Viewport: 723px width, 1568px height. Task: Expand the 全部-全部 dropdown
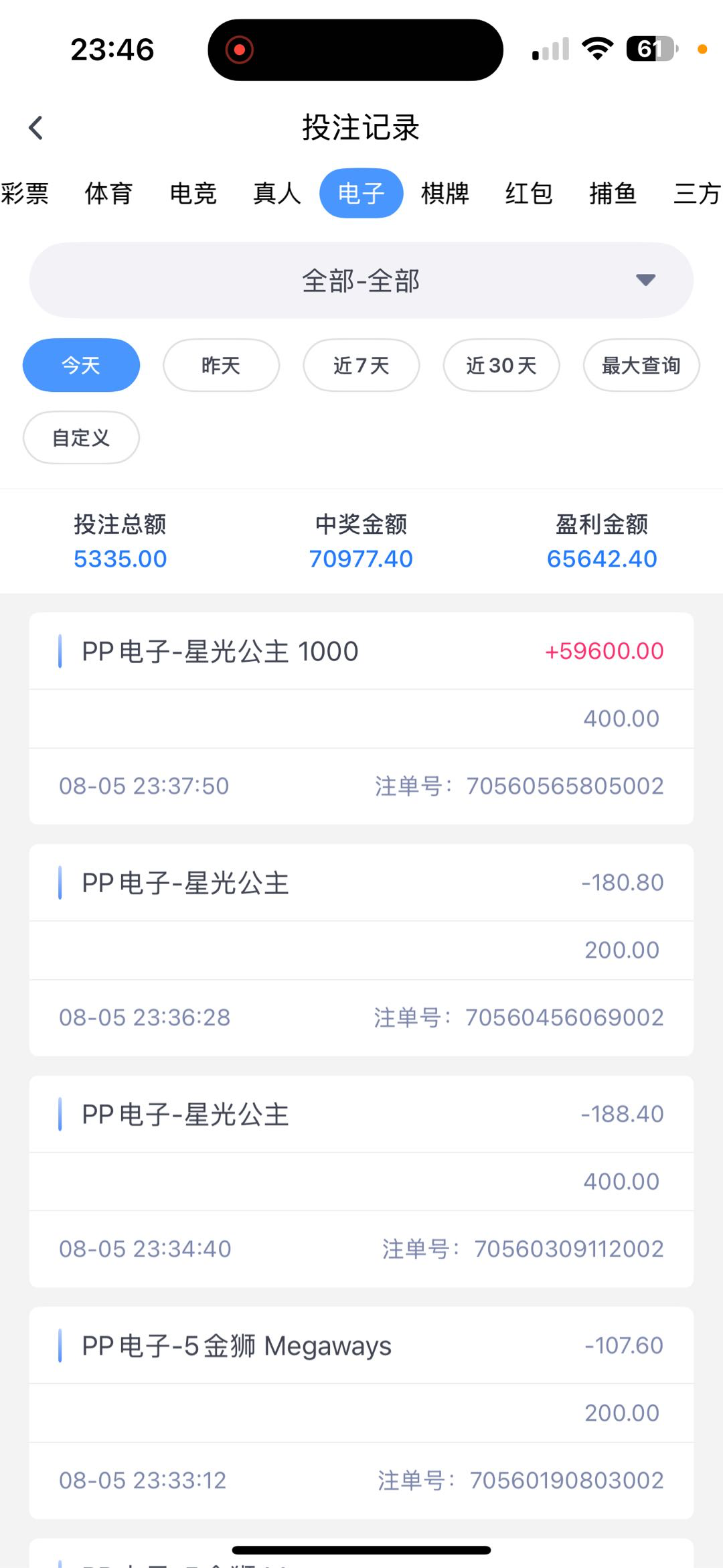361,280
